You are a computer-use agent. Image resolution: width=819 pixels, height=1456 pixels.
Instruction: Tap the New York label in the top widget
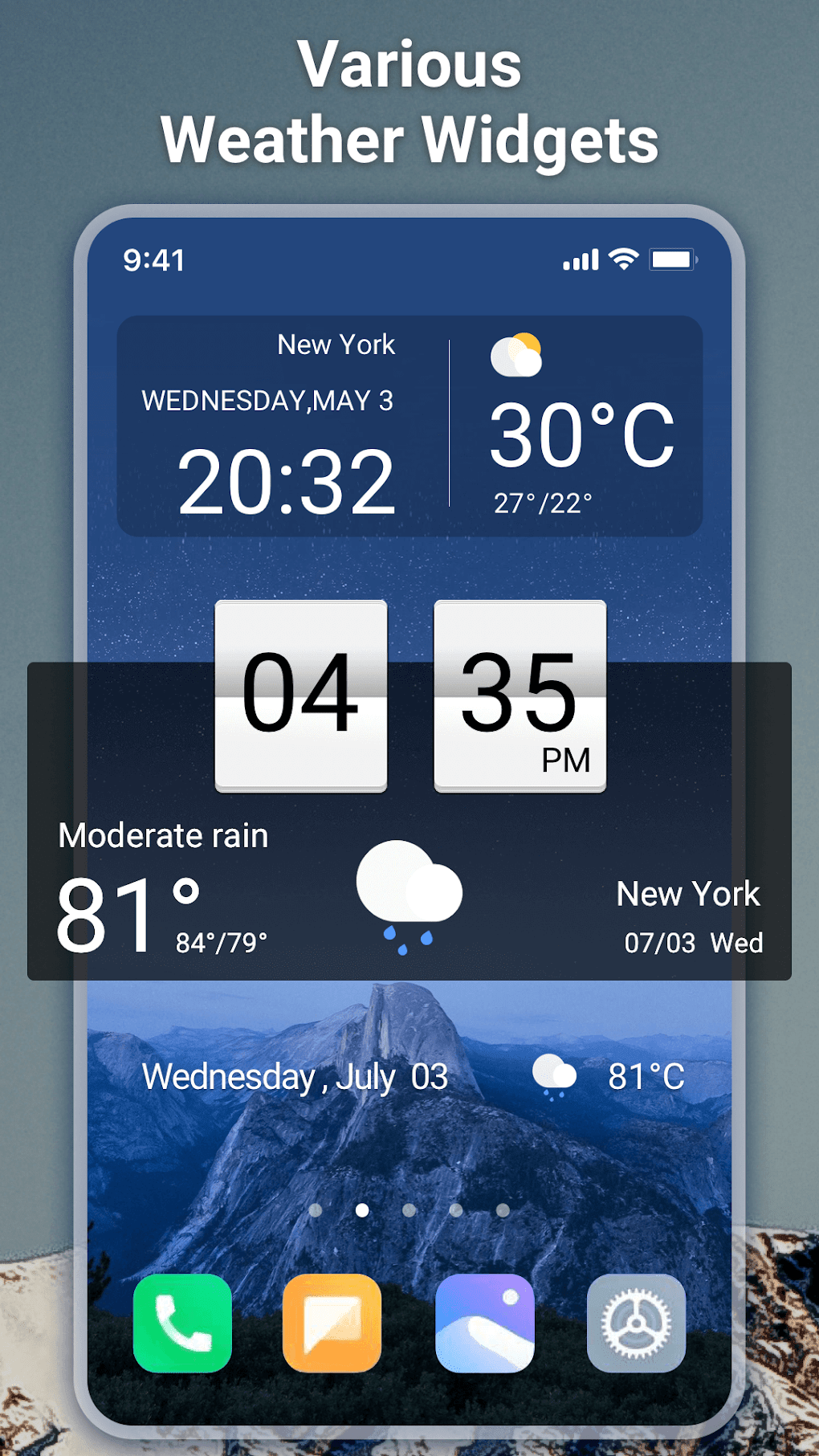click(336, 345)
